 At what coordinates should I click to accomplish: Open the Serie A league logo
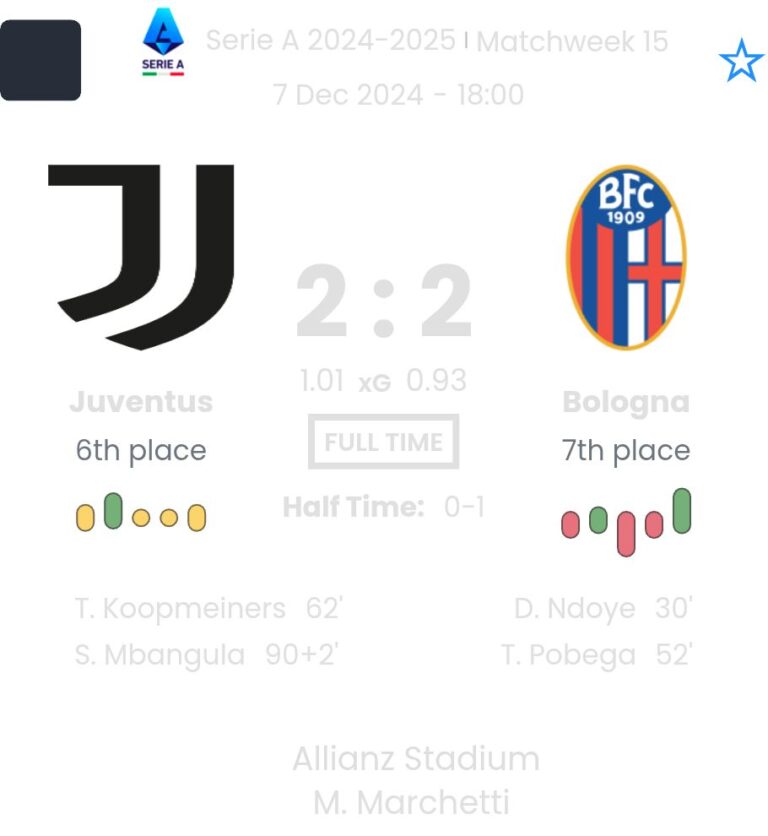click(163, 42)
